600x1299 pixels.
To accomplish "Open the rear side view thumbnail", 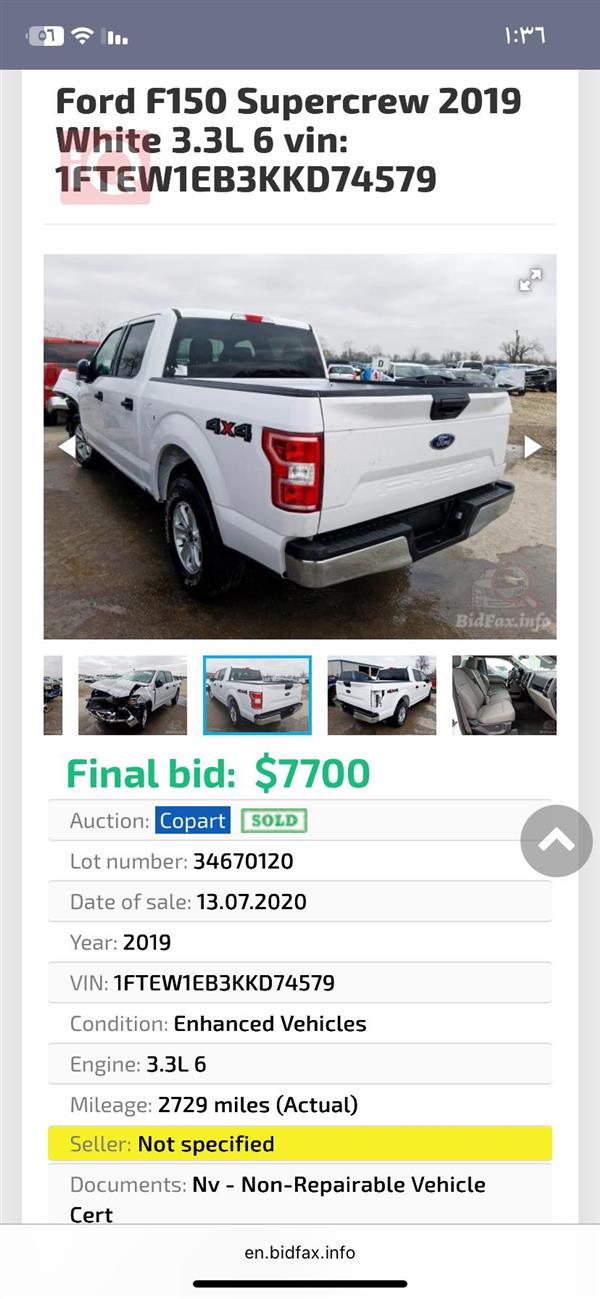I will [382, 695].
